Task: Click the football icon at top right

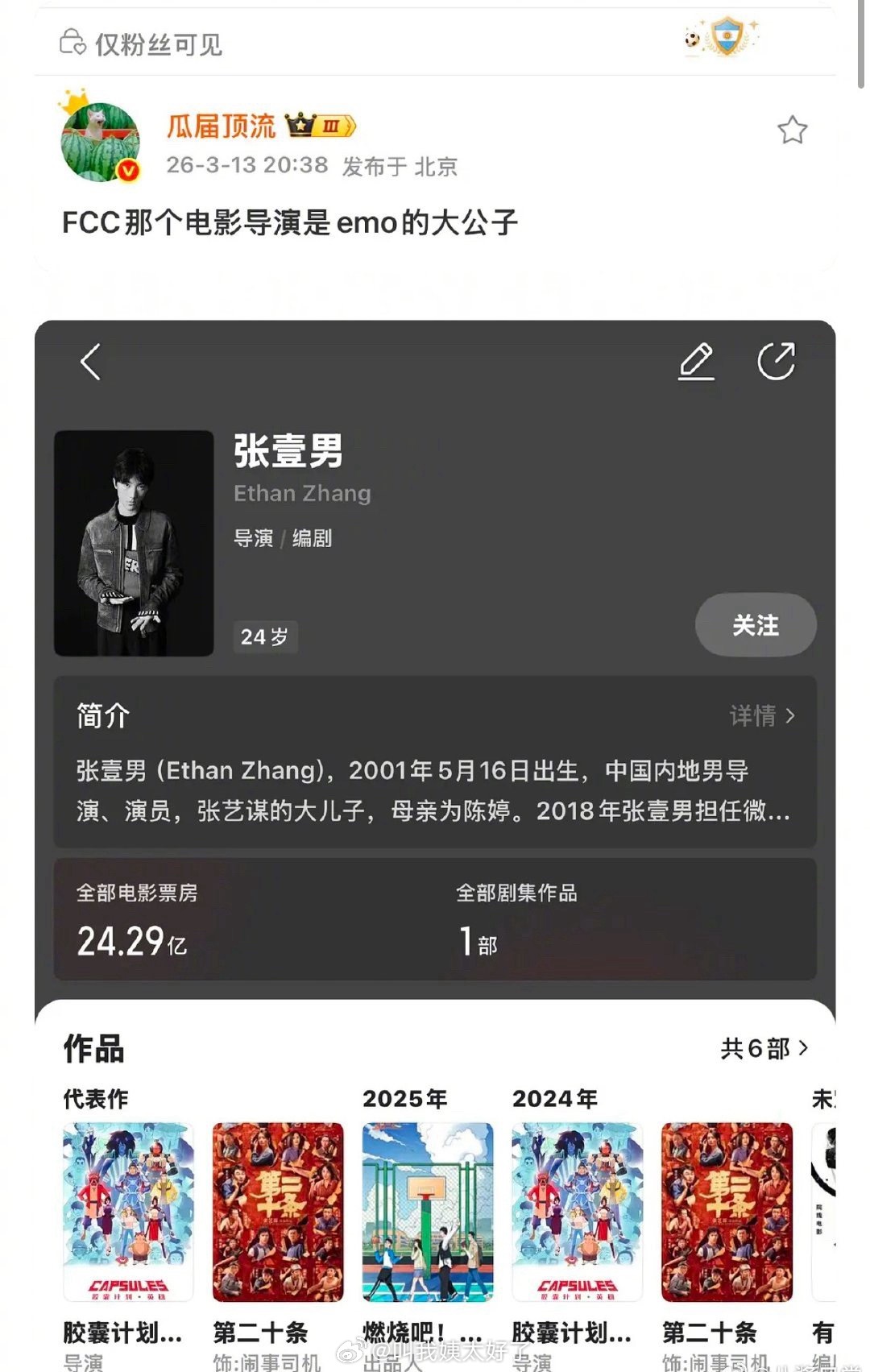Action: pos(693,39)
